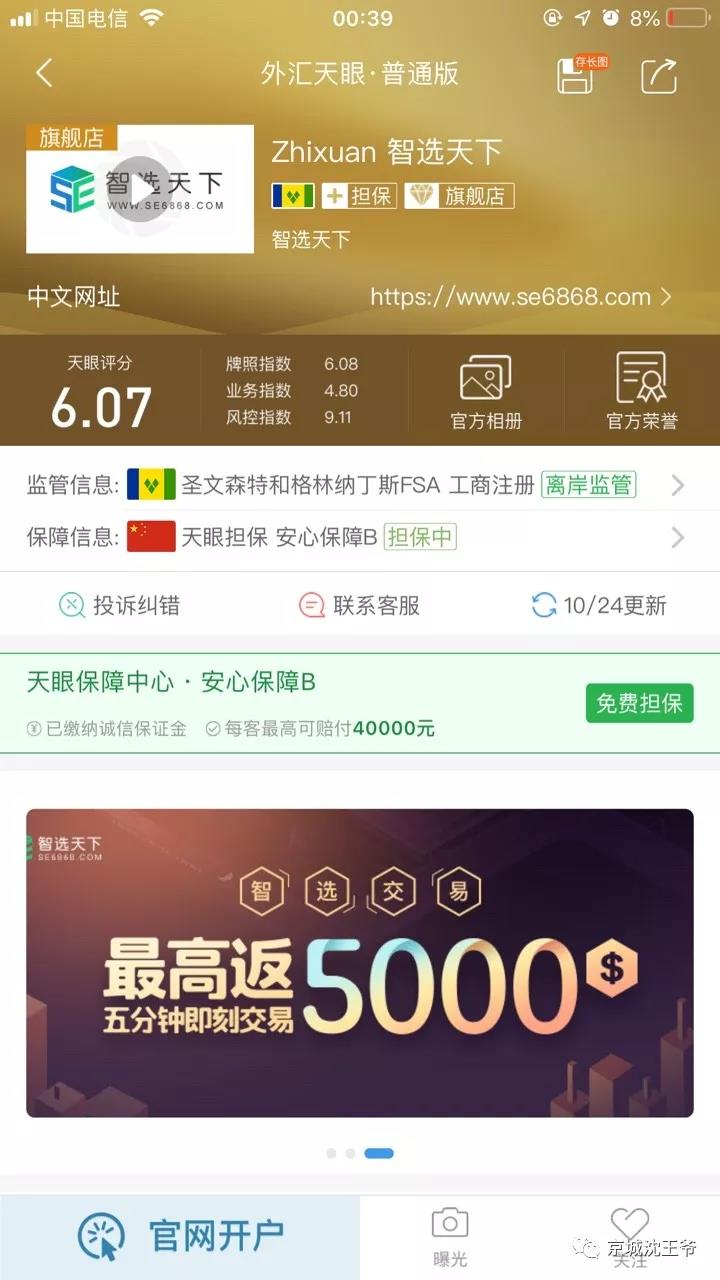The width and height of the screenshot is (720, 1280).
Task: Save the page as a long image
Action: (x=577, y=75)
